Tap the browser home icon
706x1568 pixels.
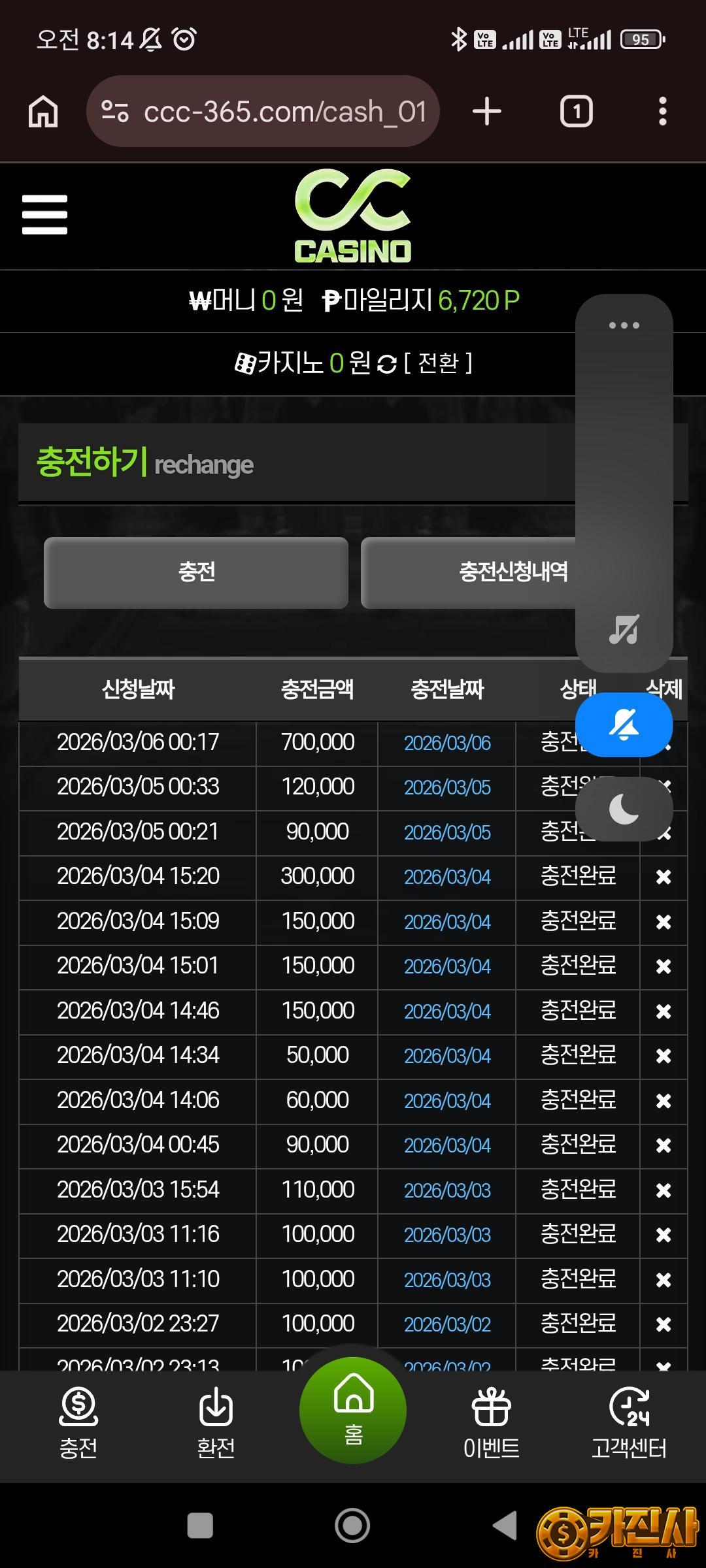coord(43,112)
